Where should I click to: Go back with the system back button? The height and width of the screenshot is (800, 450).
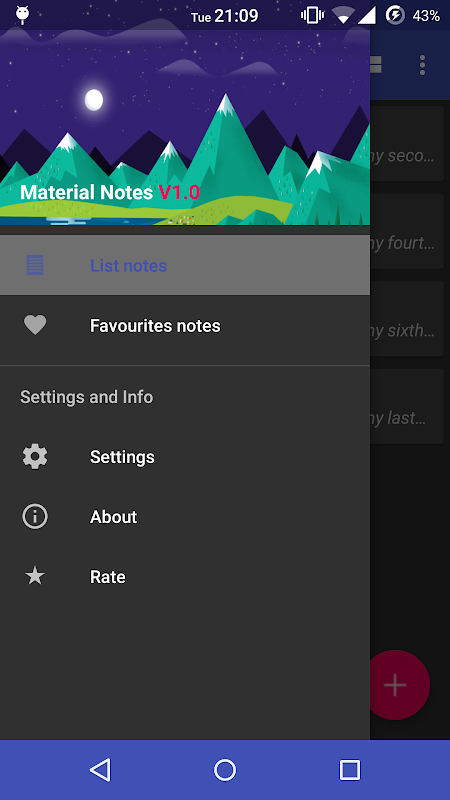[100, 769]
